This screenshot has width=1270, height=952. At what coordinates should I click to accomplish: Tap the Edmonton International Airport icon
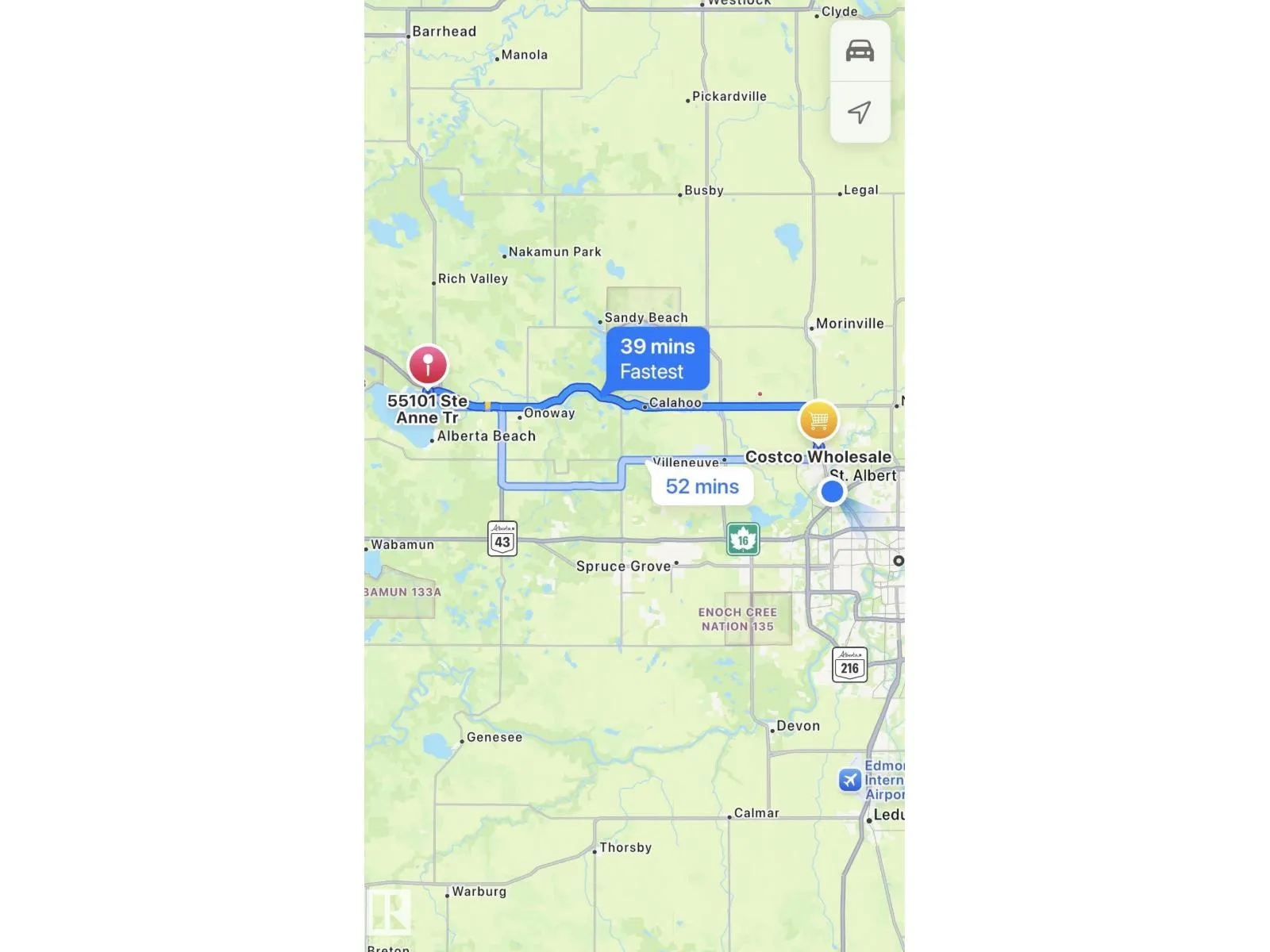point(850,780)
